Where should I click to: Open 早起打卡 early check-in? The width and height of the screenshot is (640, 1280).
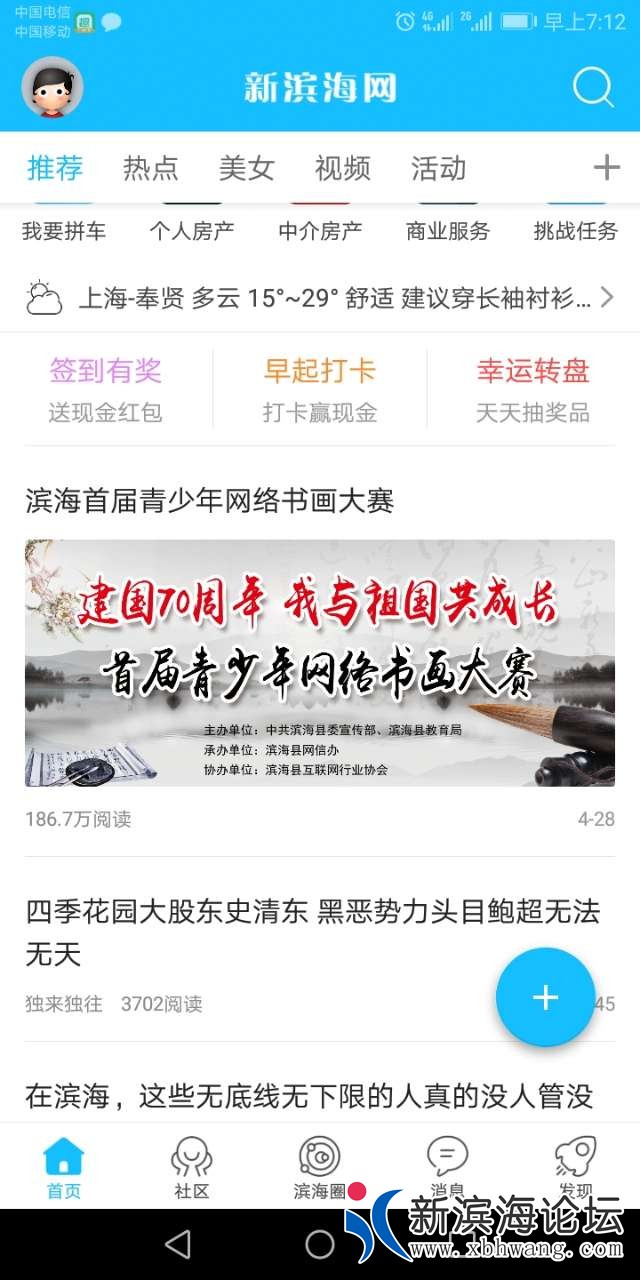[x=320, y=389]
